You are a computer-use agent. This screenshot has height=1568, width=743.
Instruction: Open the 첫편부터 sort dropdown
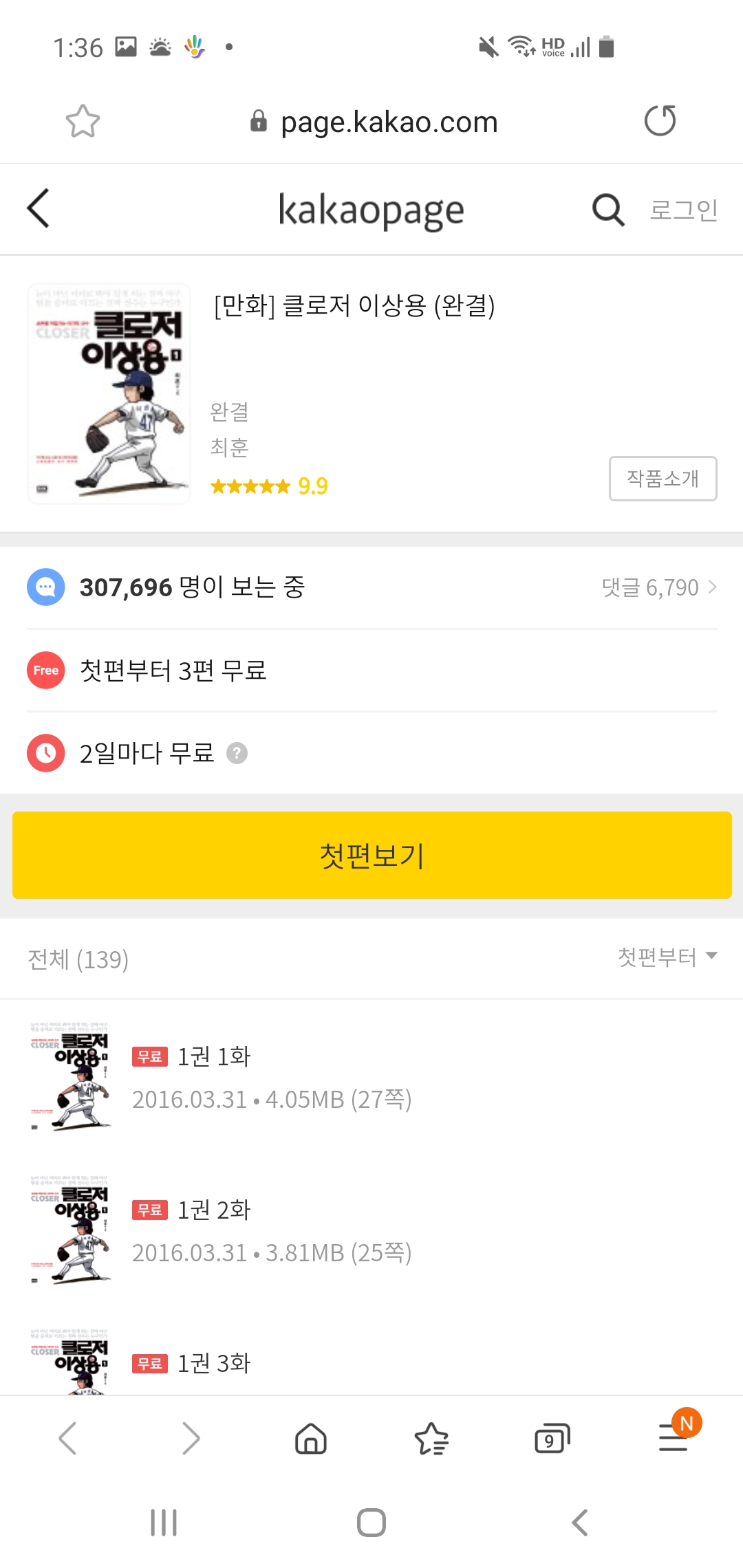point(667,957)
